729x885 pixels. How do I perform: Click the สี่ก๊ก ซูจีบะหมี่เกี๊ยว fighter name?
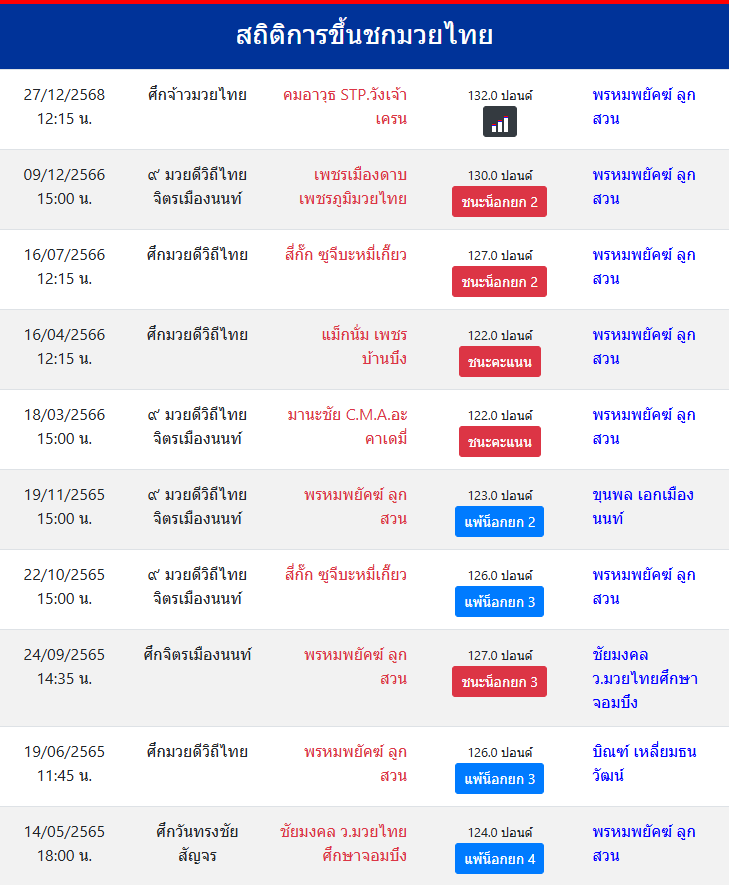click(x=343, y=255)
